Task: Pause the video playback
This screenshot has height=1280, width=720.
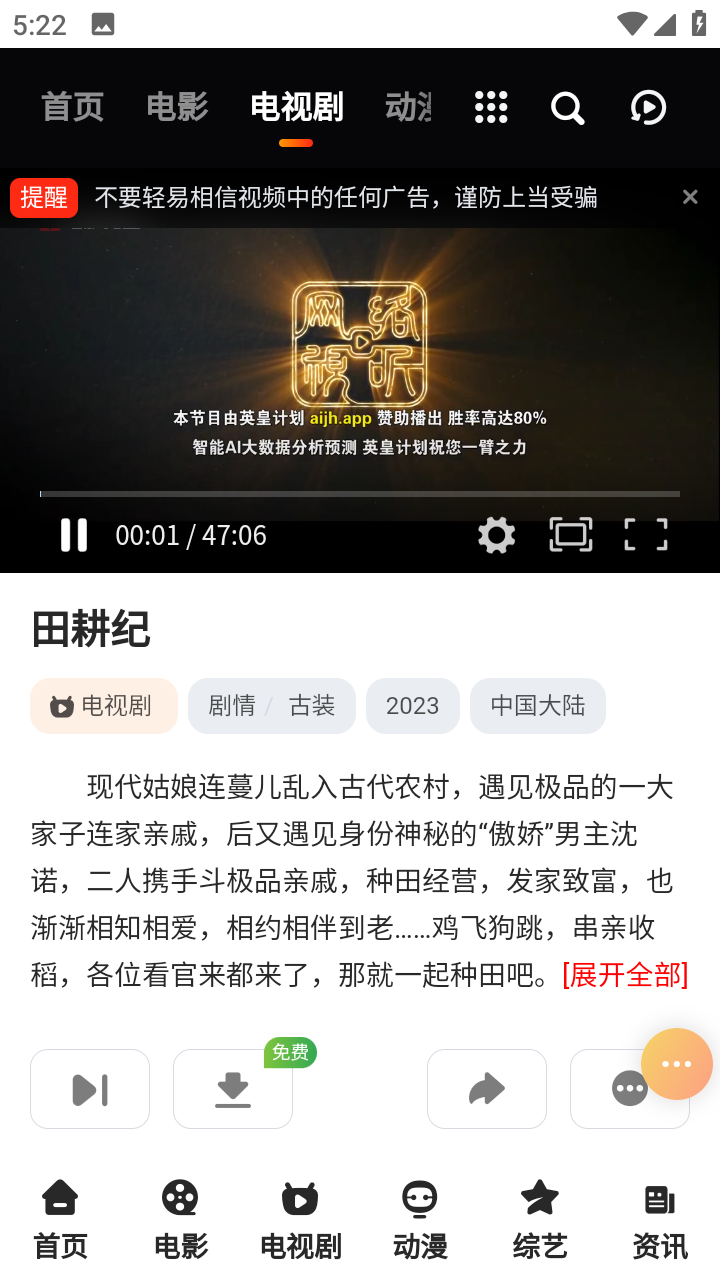Action: pos(73,535)
